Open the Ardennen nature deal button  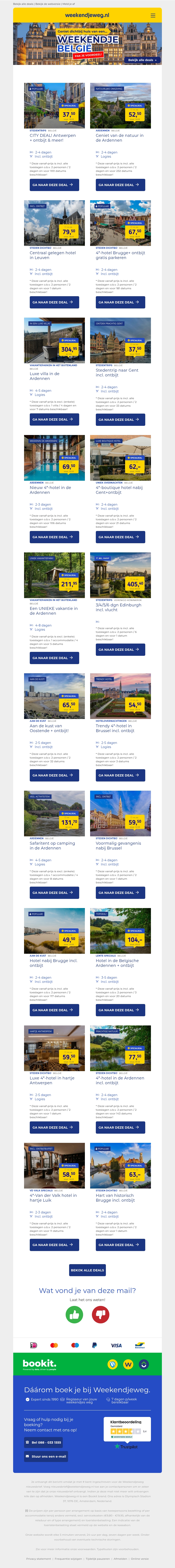pos(120,184)
